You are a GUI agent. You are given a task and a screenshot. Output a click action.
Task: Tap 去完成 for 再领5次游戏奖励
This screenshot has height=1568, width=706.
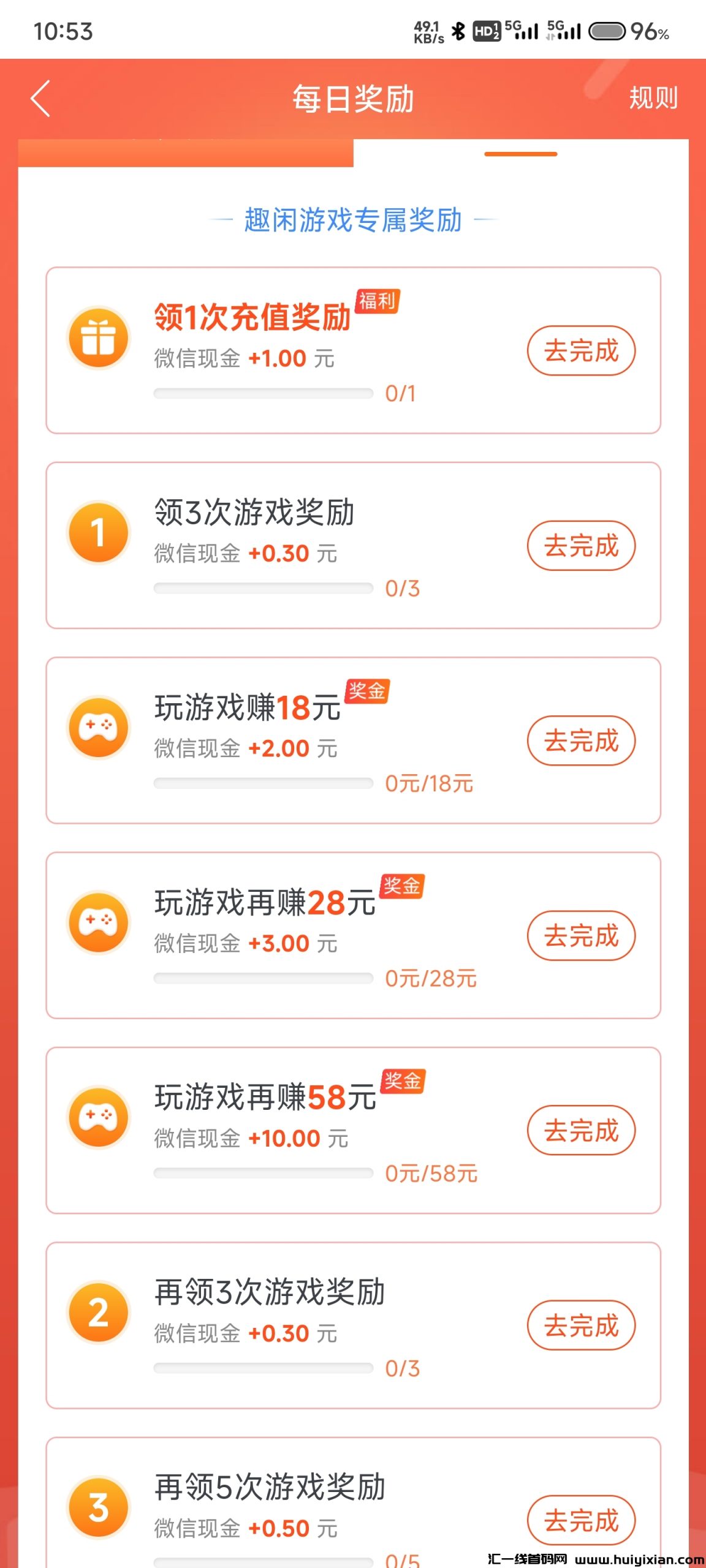(581, 1520)
